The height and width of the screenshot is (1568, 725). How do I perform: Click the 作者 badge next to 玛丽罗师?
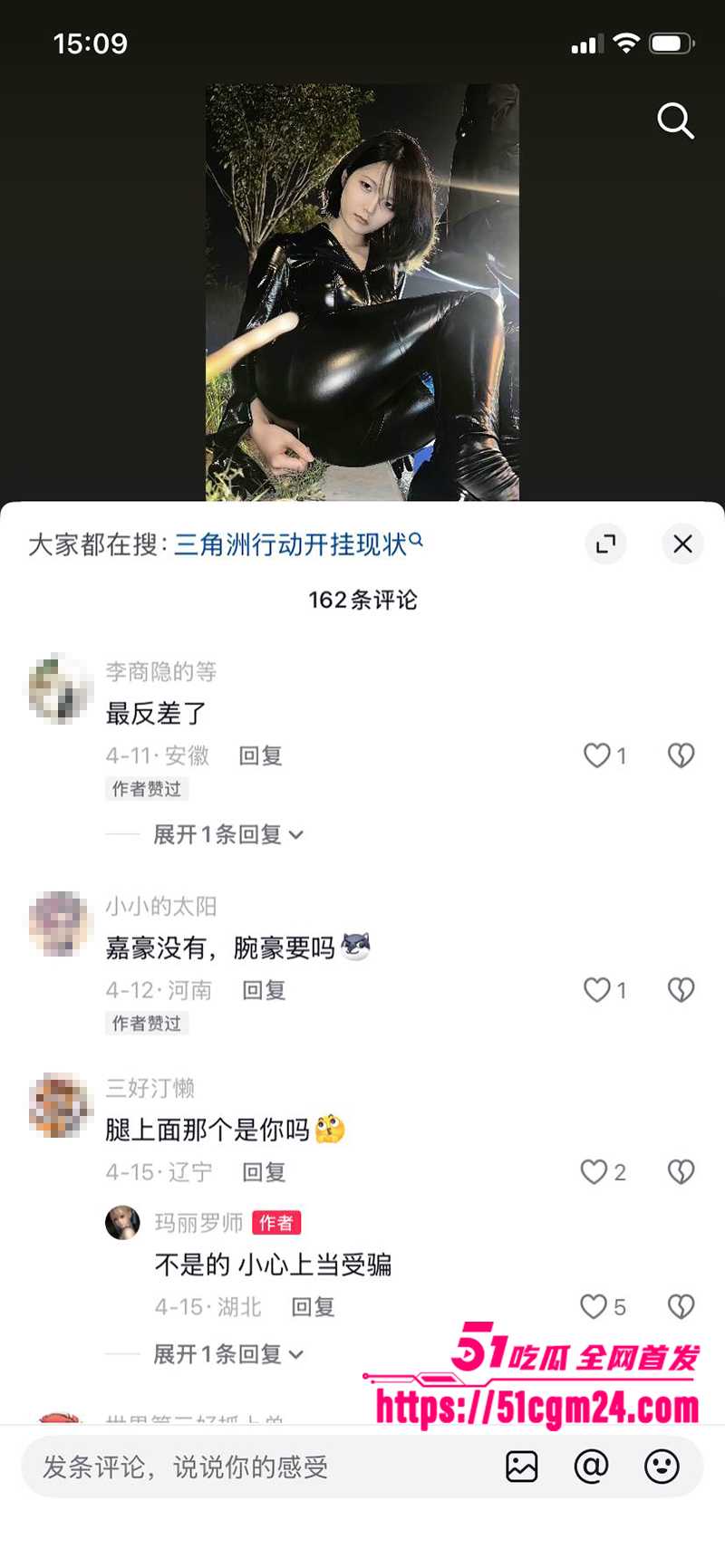coord(276,1223)
